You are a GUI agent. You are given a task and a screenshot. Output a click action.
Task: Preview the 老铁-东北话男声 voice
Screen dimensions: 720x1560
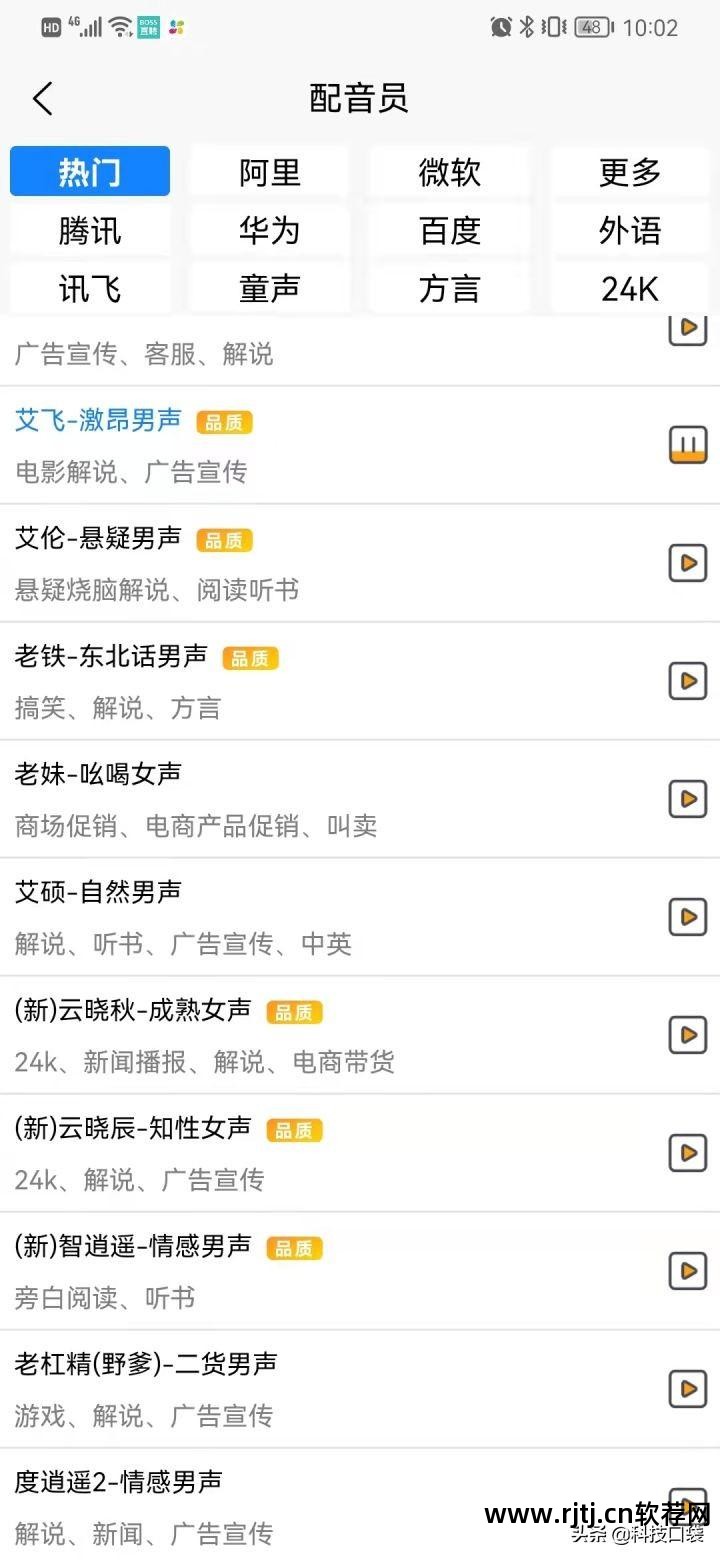(687, 681)
